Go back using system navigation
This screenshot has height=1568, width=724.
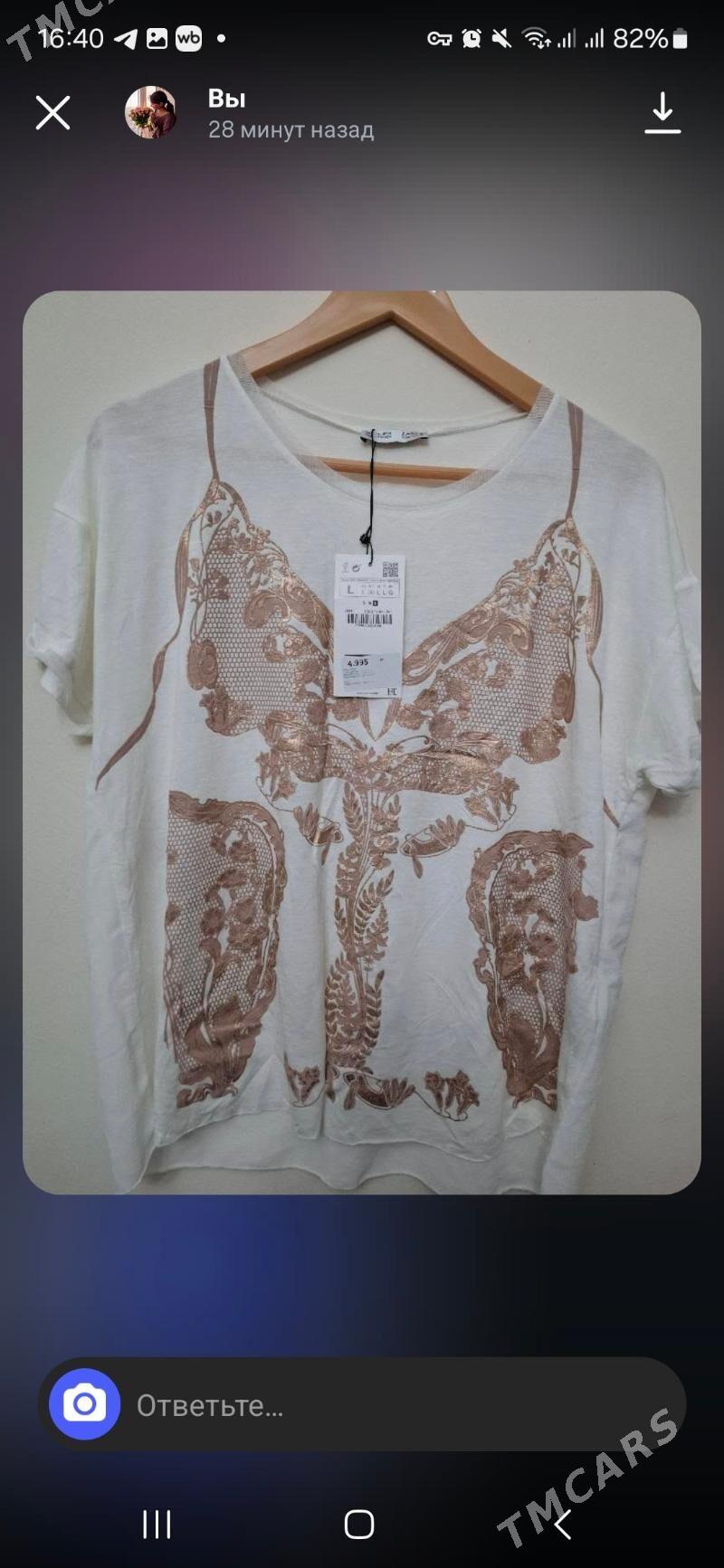pos(563,1525)
